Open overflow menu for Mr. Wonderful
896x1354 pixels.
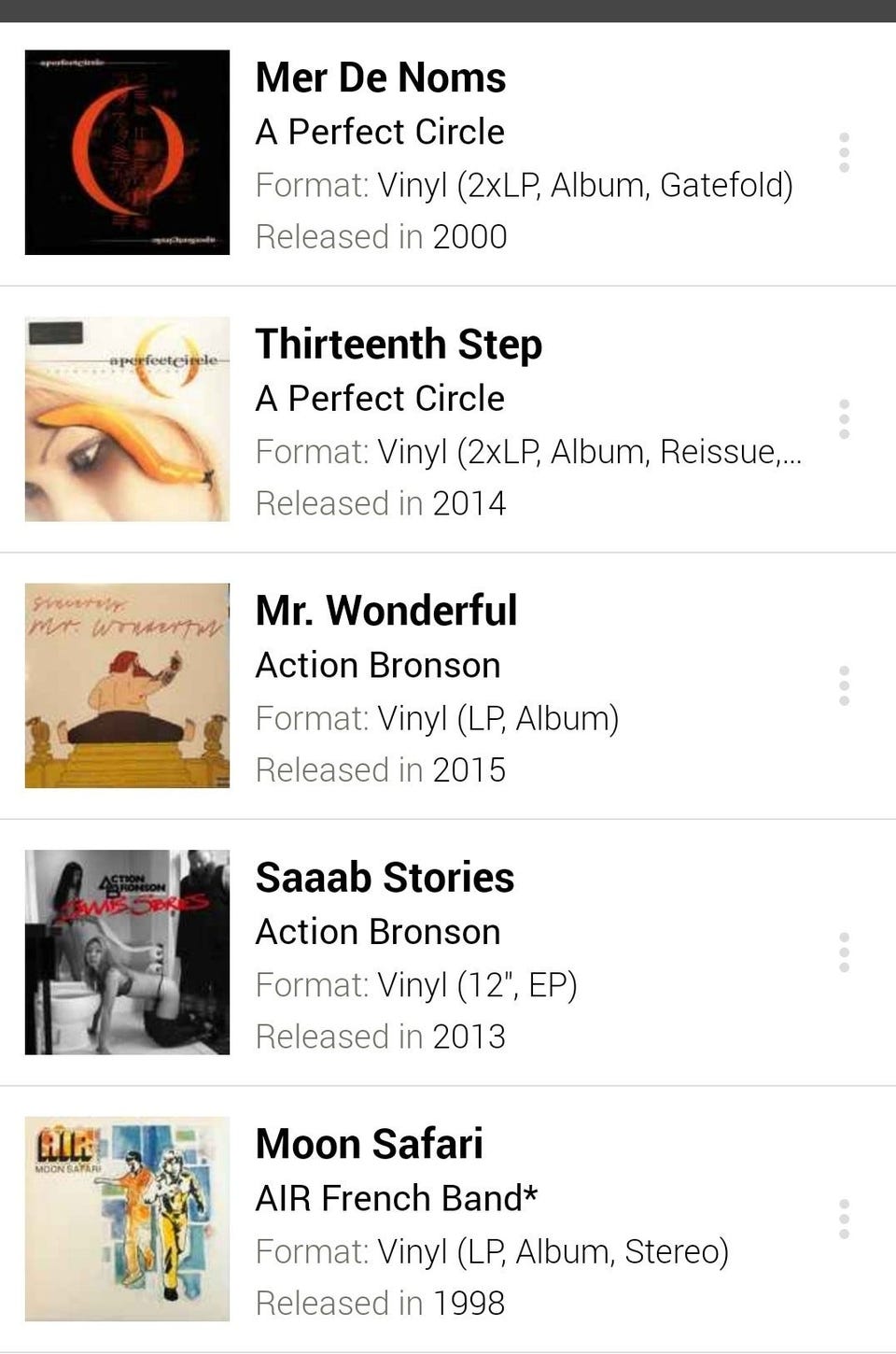pos(844,685)
